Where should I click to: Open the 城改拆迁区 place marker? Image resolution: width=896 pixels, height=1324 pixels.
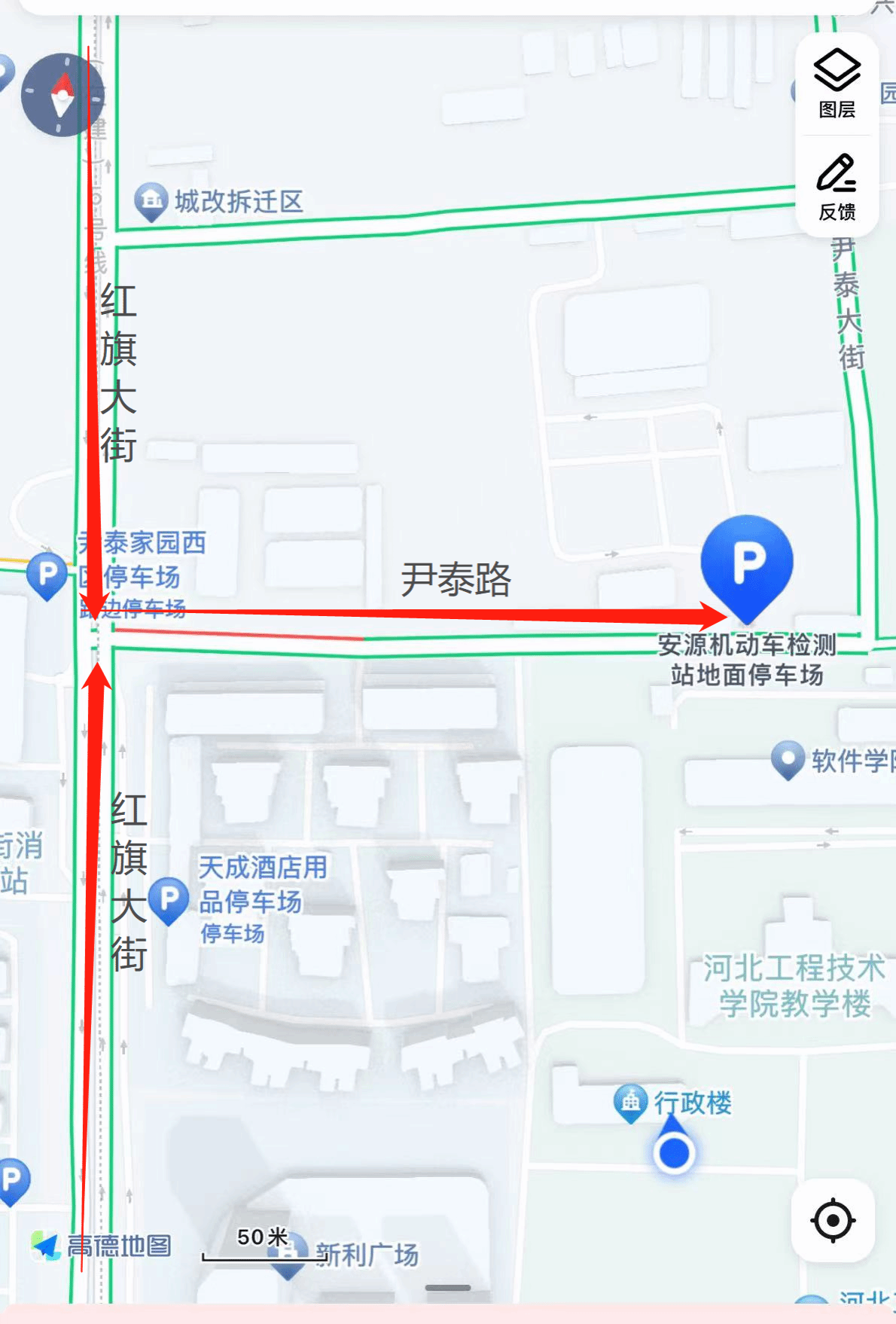pos(151,201)
